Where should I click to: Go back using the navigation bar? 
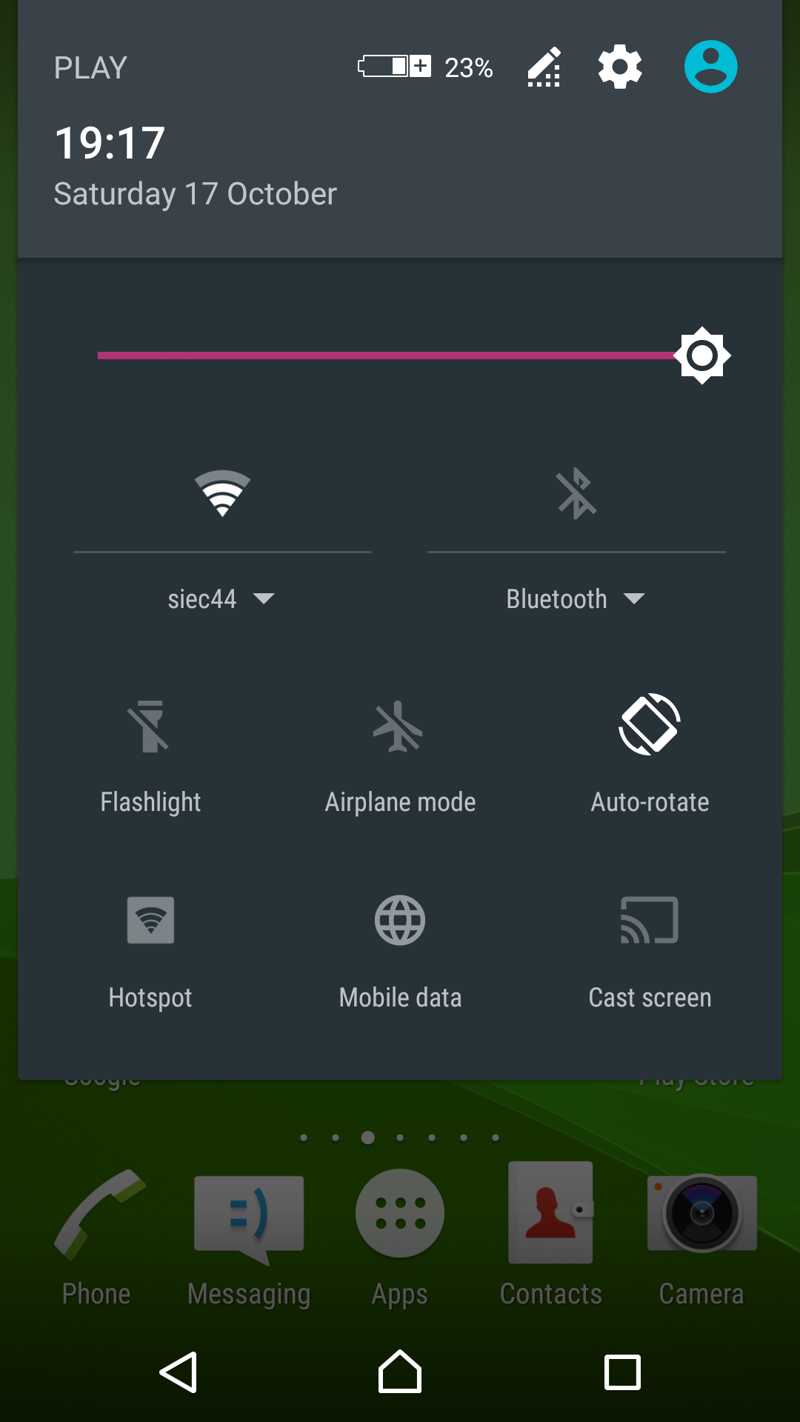click(x=180, y=1372)
